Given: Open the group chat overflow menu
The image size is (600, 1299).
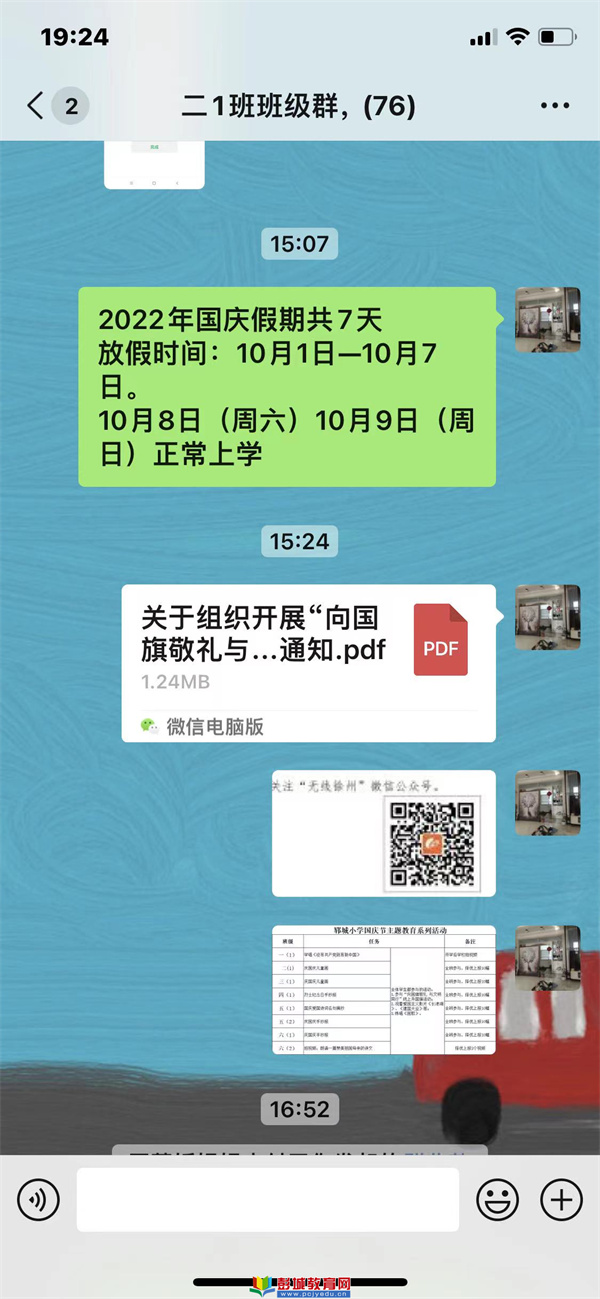Looking at the screenshot, I should click(554, 105).
